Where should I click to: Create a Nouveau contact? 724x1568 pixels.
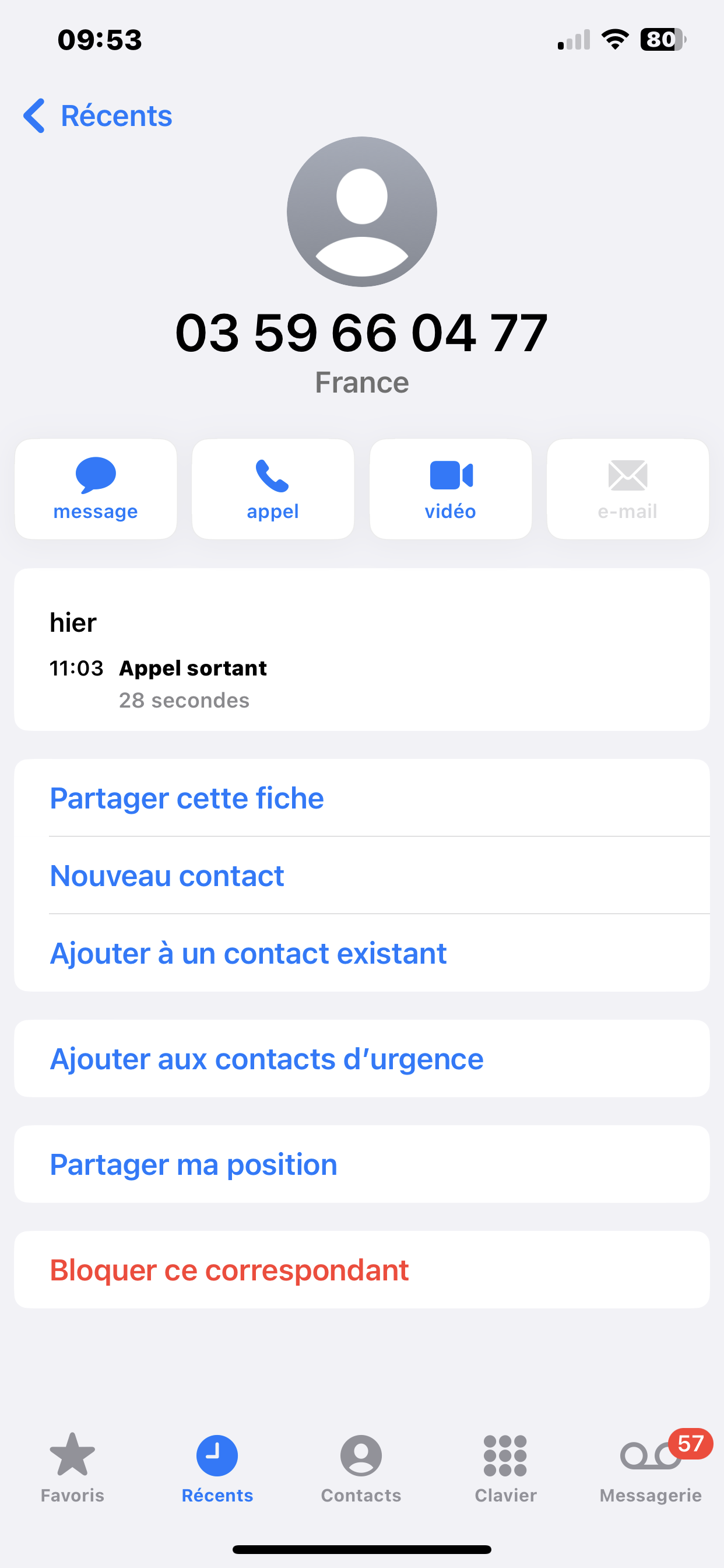pos(167,876)
